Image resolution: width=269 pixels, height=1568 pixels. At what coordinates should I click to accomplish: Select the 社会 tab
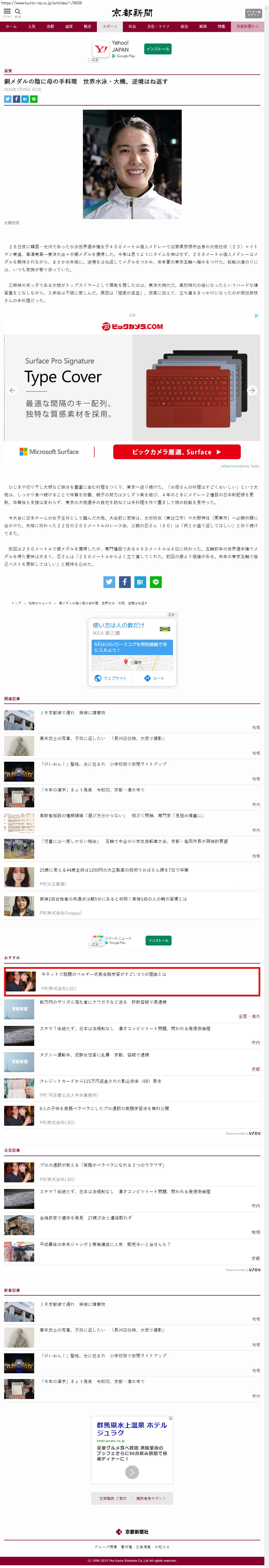tap(132, 27)
